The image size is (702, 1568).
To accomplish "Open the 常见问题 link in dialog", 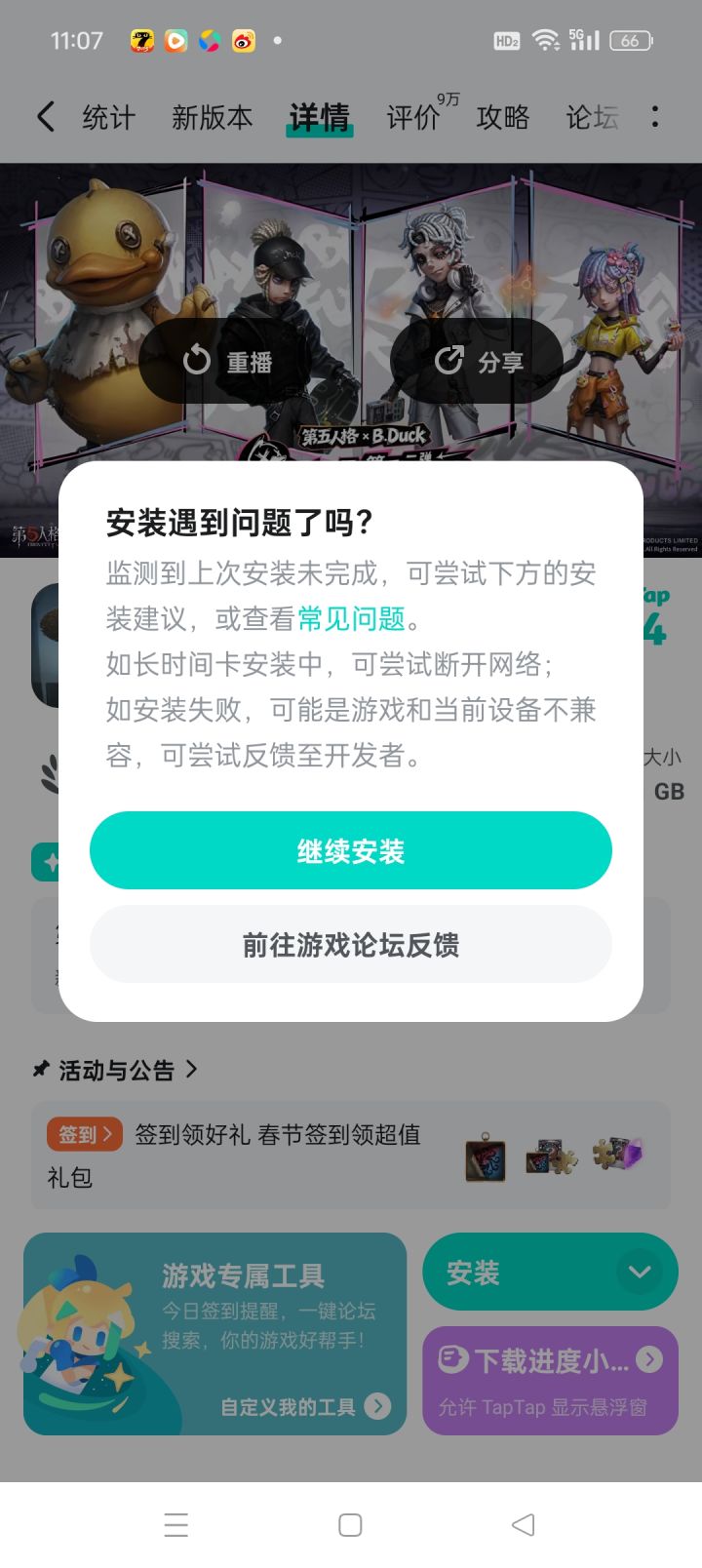I will pos(353,618).
